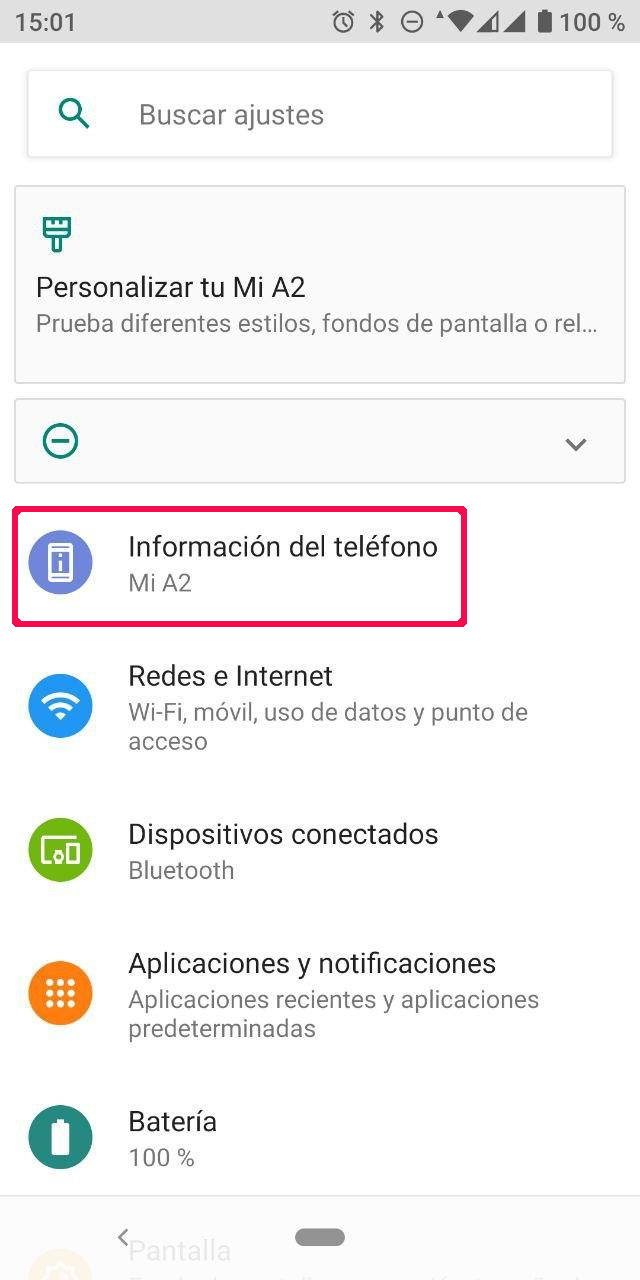The height and width of the screenshot is (1280, 640).
Task: Open Redes e Internet settings
Action: tap(320, 707)
